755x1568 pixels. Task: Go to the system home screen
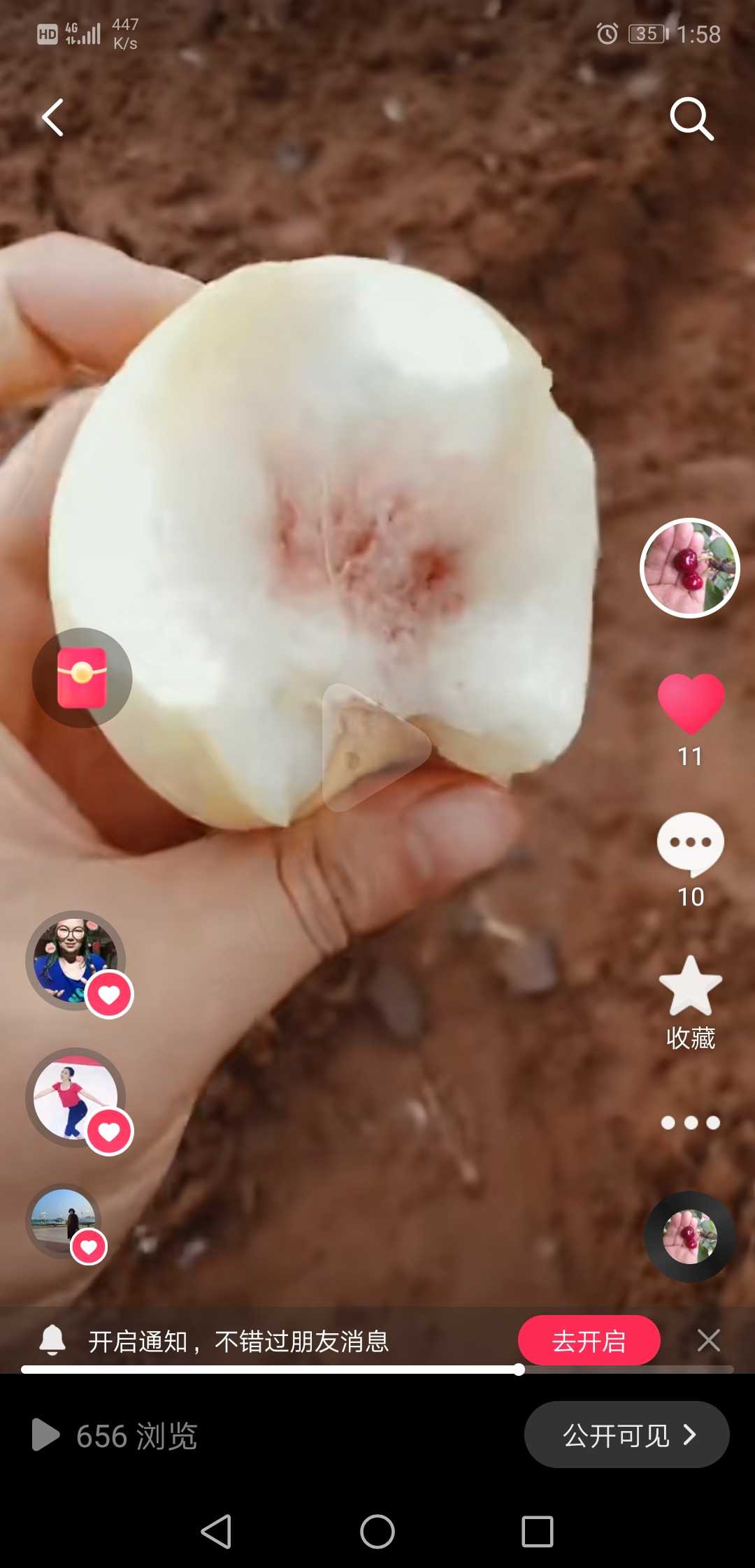click(377, 1532)
